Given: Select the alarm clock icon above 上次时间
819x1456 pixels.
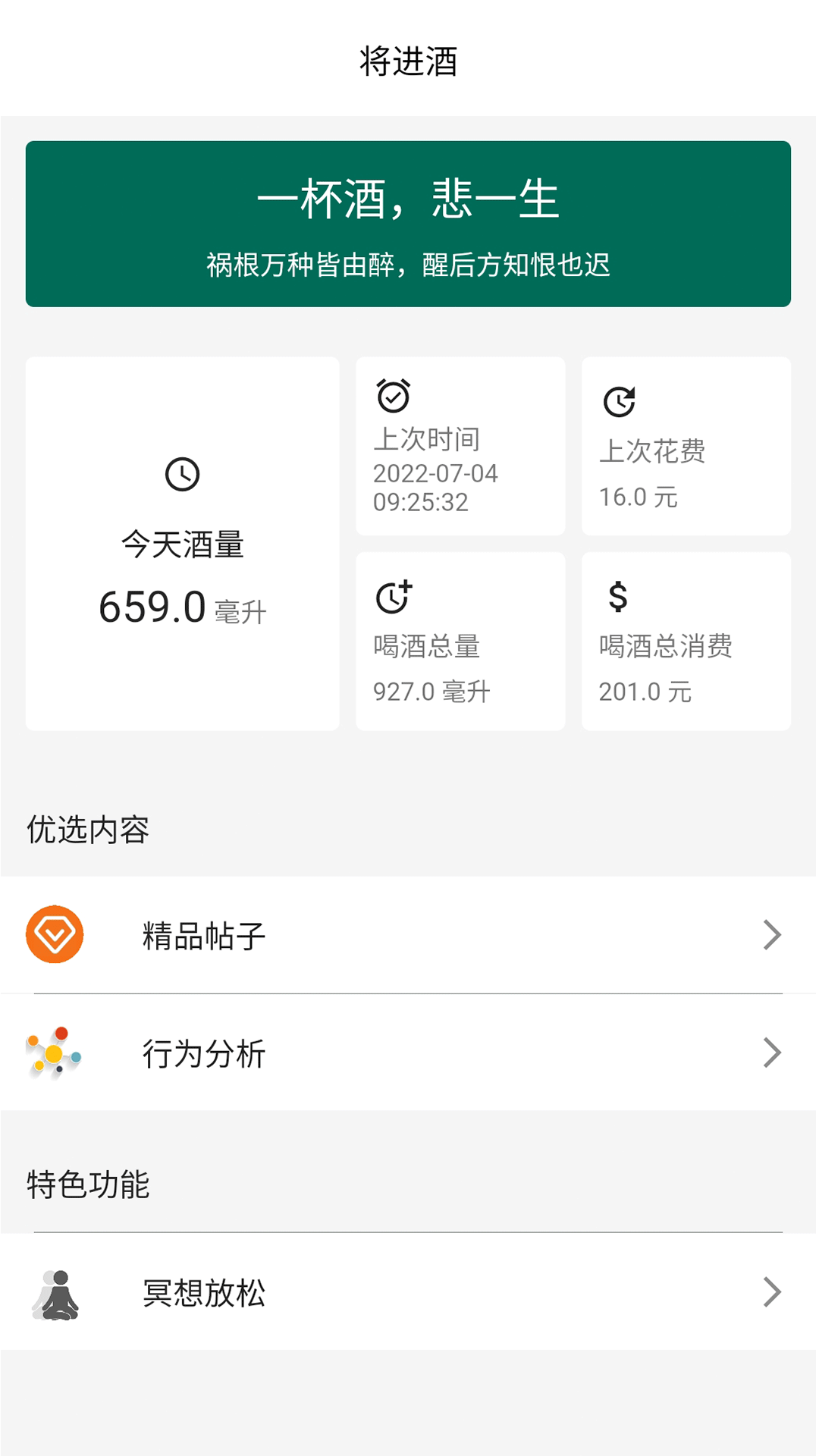Looking at the screenshot, I should (x=394, y=395).
